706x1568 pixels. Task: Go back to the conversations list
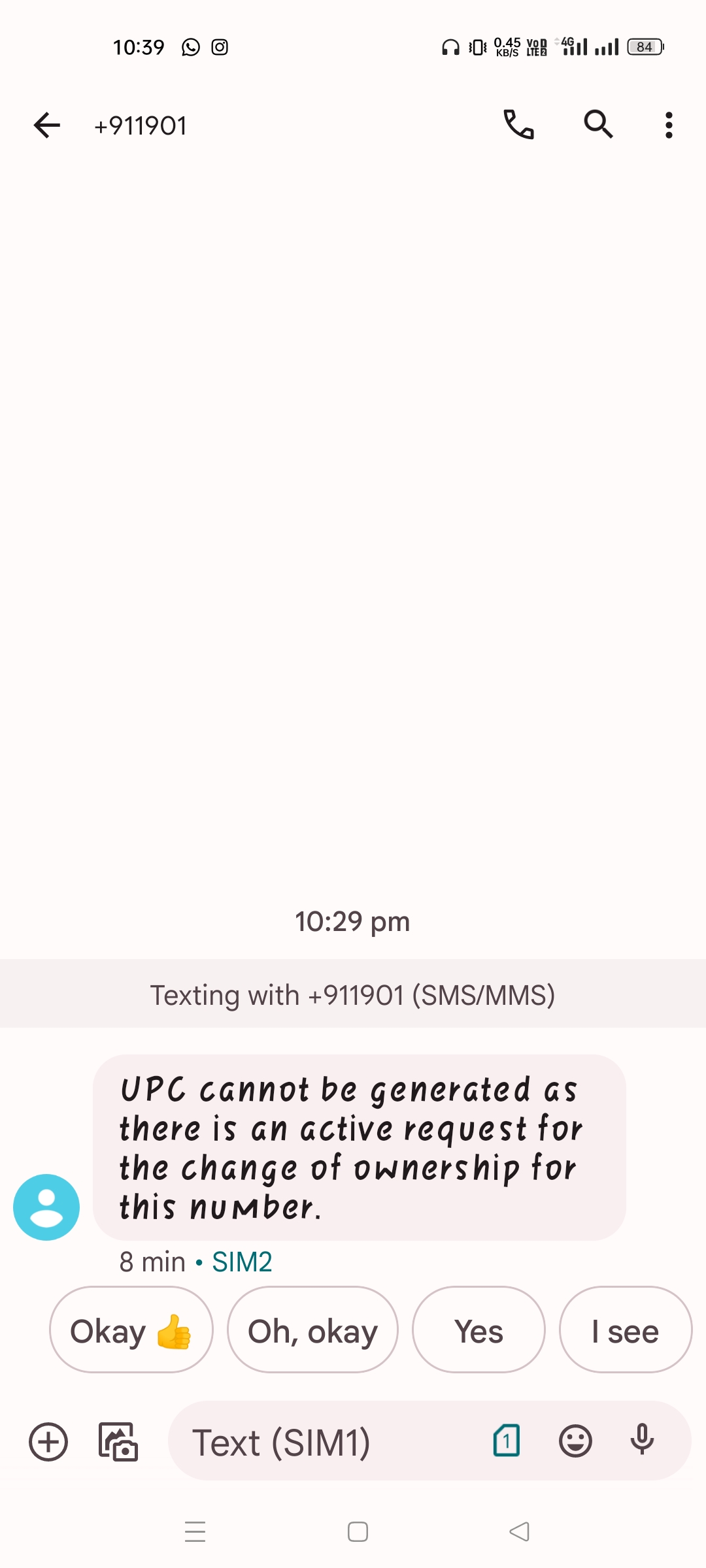tap(47, 125)
